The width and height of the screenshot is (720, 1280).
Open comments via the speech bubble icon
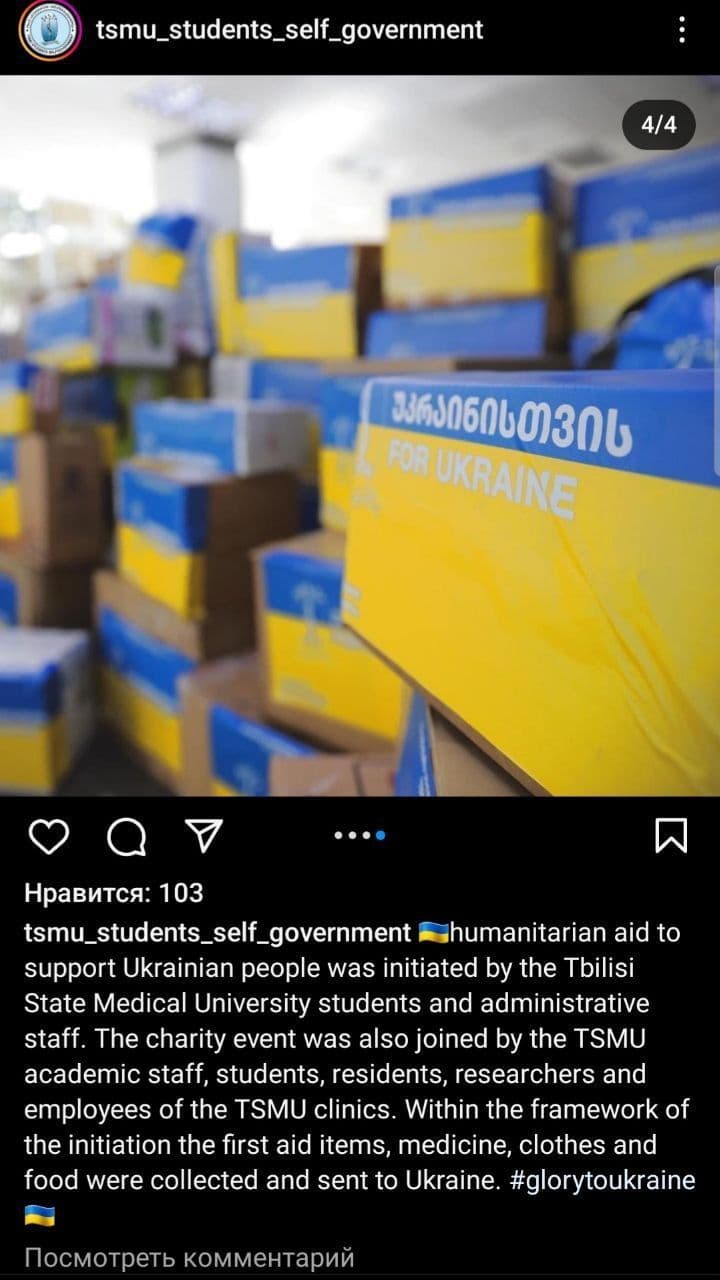[x=126, y=836]
